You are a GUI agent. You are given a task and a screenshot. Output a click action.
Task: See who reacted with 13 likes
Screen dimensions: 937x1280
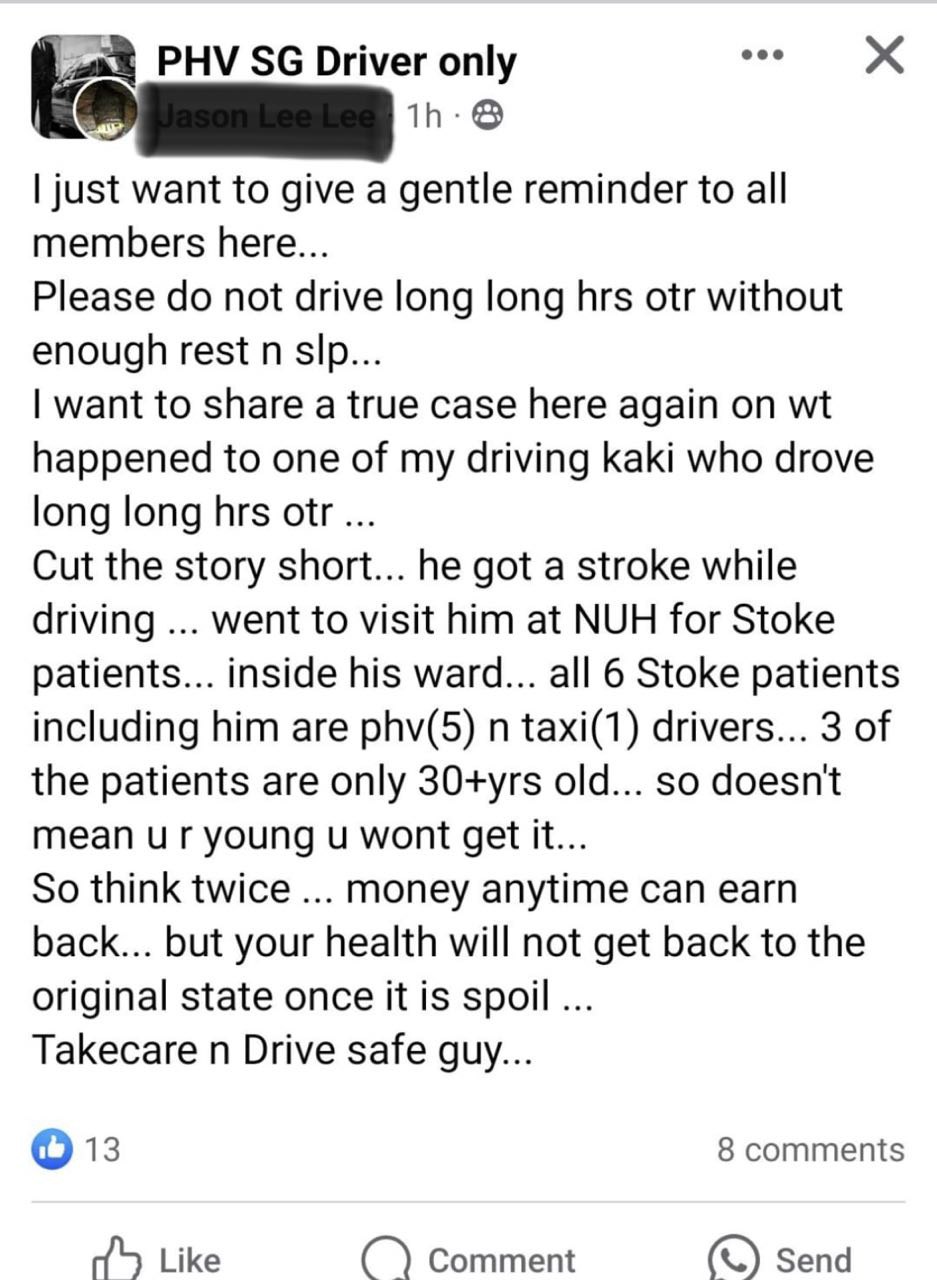77,1149
